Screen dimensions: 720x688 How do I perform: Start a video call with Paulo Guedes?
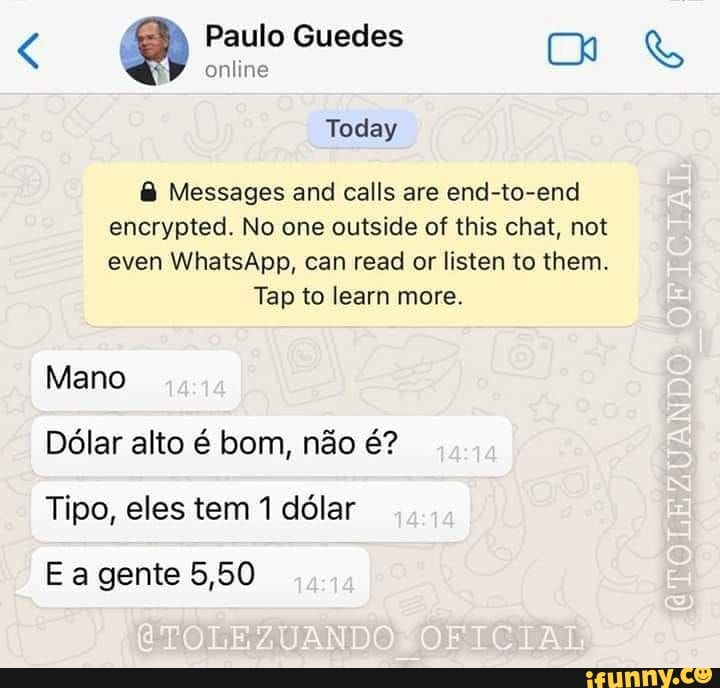pos(572,51)
